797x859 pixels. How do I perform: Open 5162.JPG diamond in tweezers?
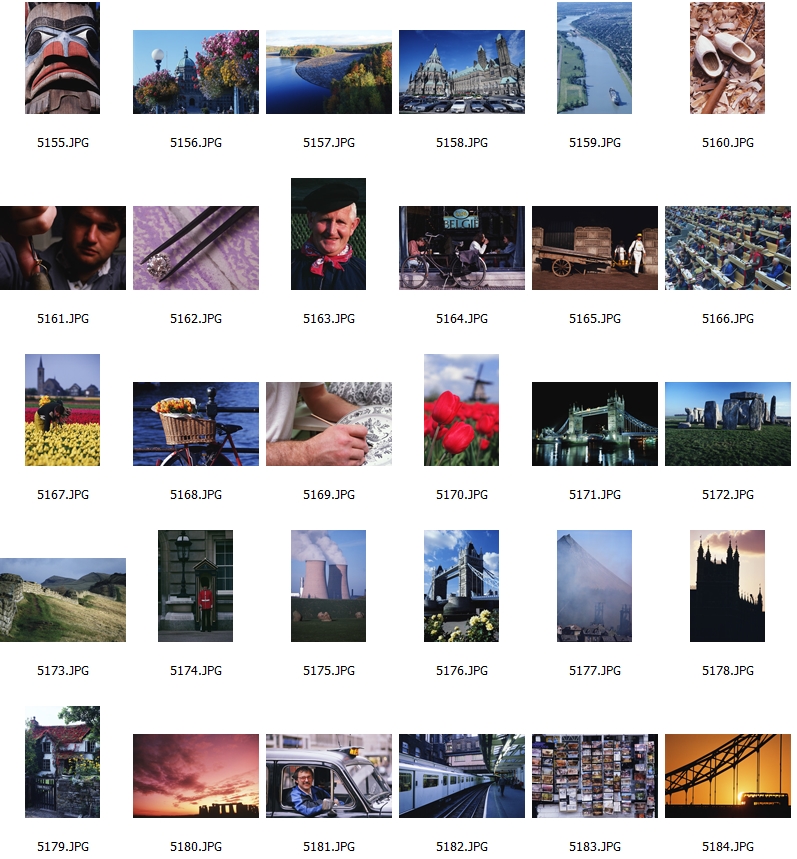click(195, 248)
